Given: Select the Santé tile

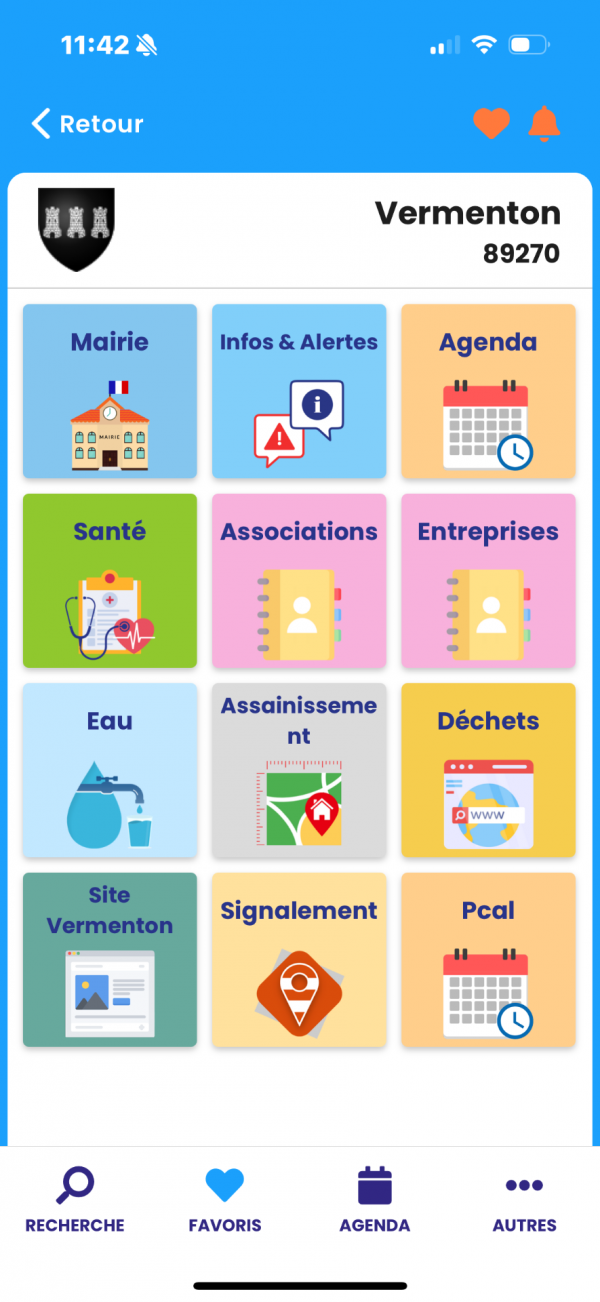Looking at the screenshot, I should click(110, 581).
